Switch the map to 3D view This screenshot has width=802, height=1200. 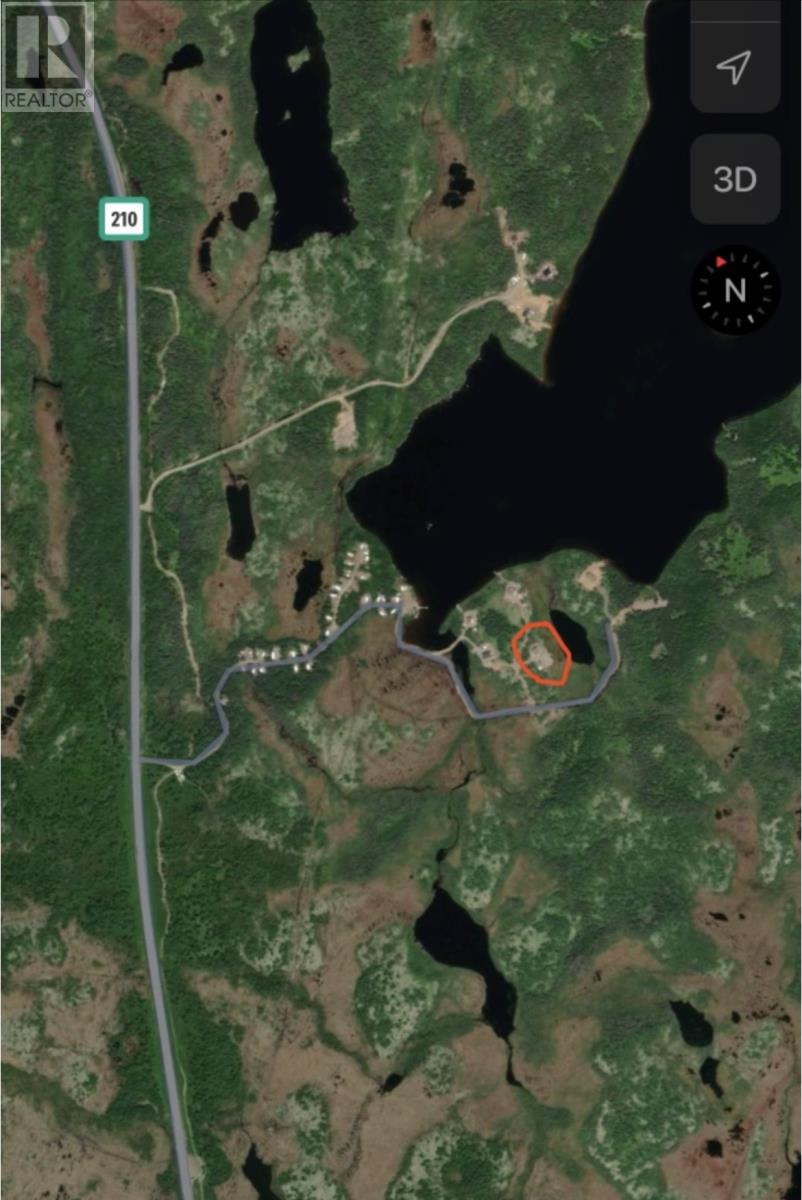coord(734,179)
